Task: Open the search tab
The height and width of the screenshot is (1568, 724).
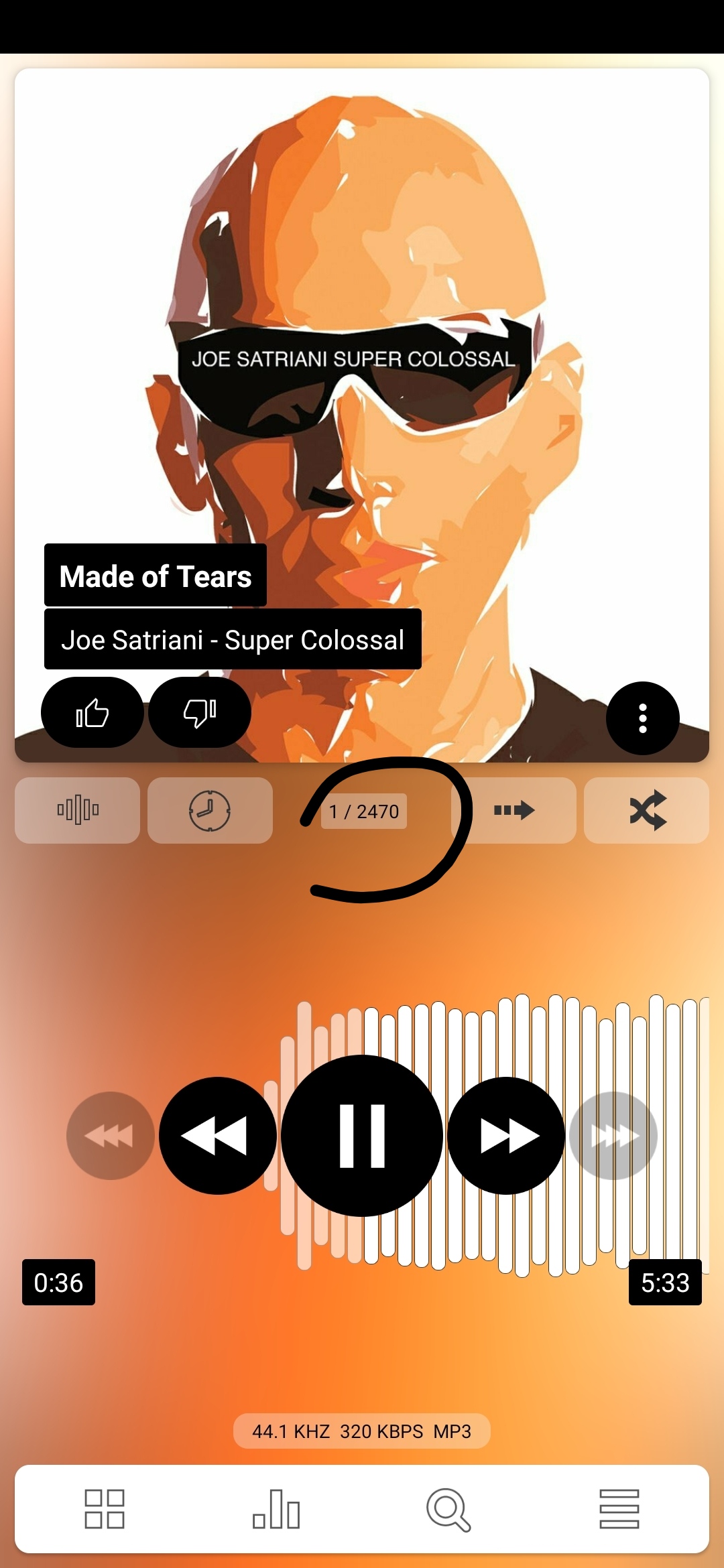Action: point(448,1509)
